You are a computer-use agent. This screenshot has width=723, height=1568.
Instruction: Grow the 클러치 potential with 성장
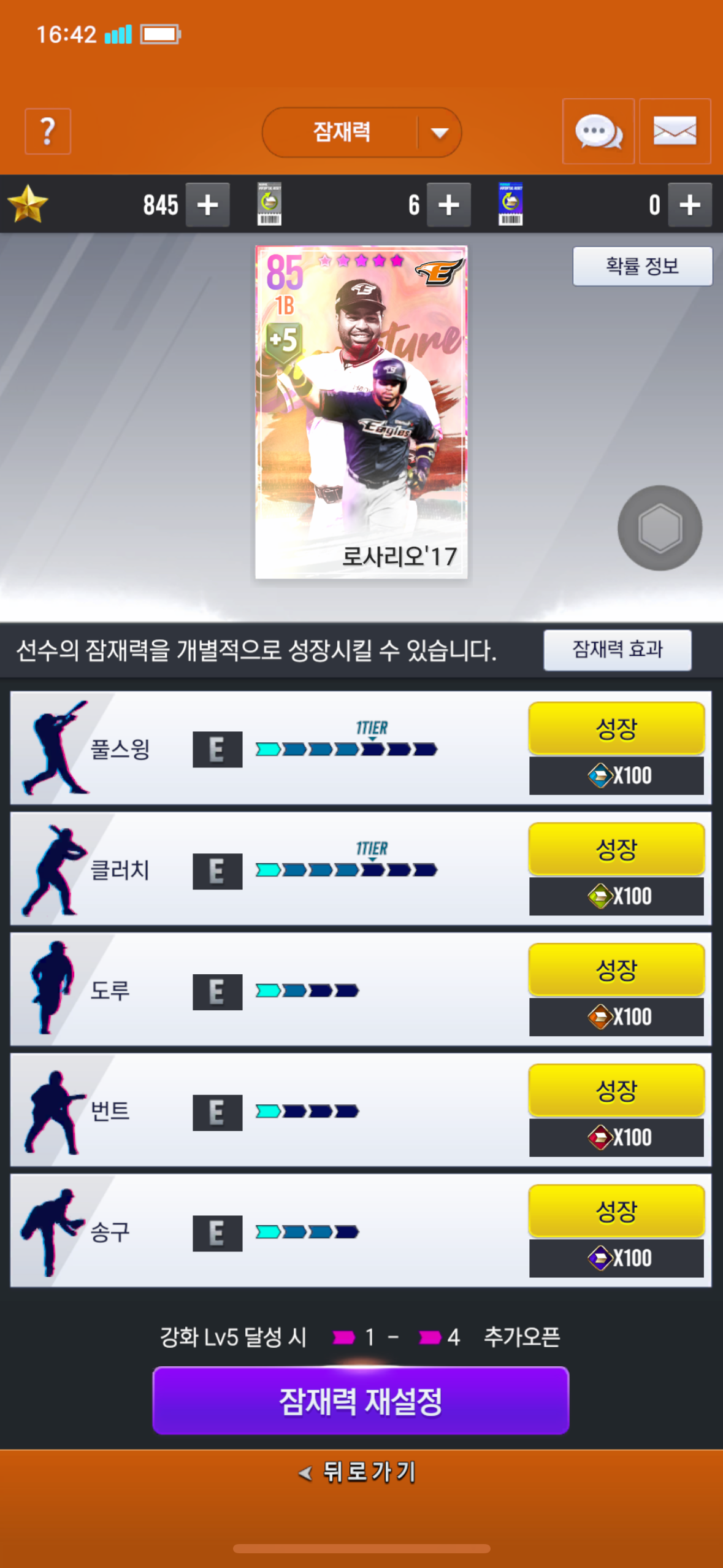pyautogui.click(x=616, y=849)
